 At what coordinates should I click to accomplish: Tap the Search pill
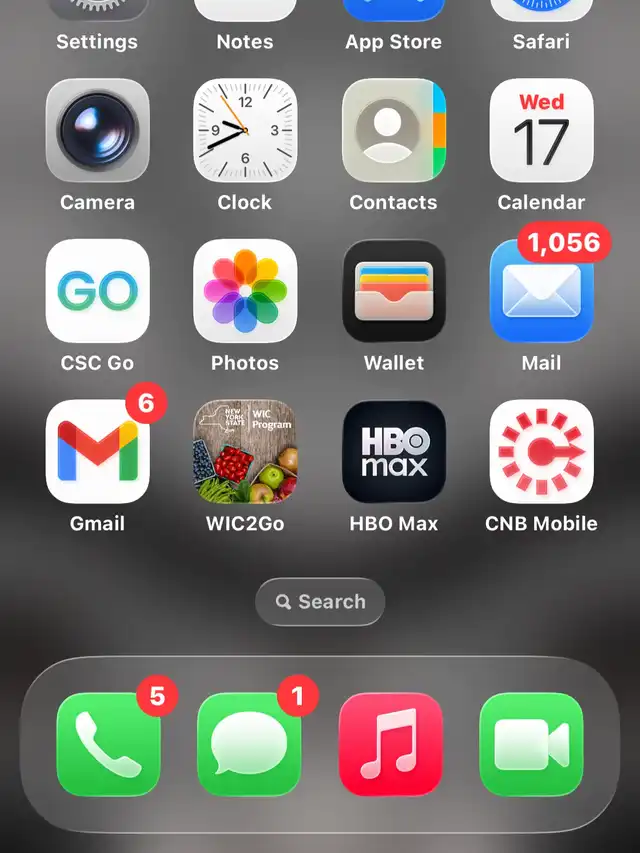tap(320, 601)
